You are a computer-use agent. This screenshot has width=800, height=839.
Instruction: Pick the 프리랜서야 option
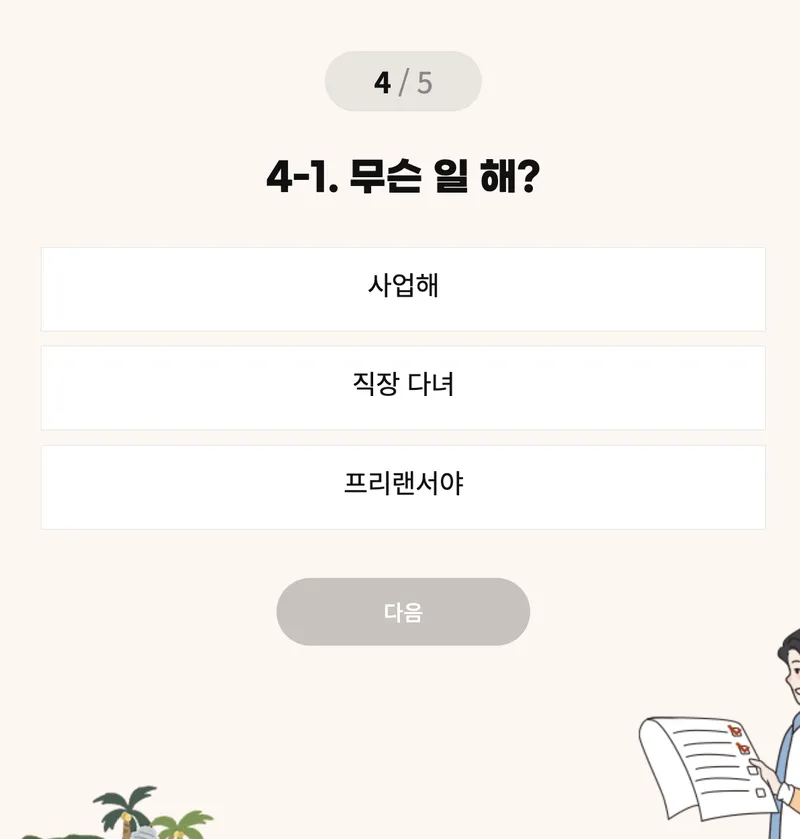coord(403,486)
